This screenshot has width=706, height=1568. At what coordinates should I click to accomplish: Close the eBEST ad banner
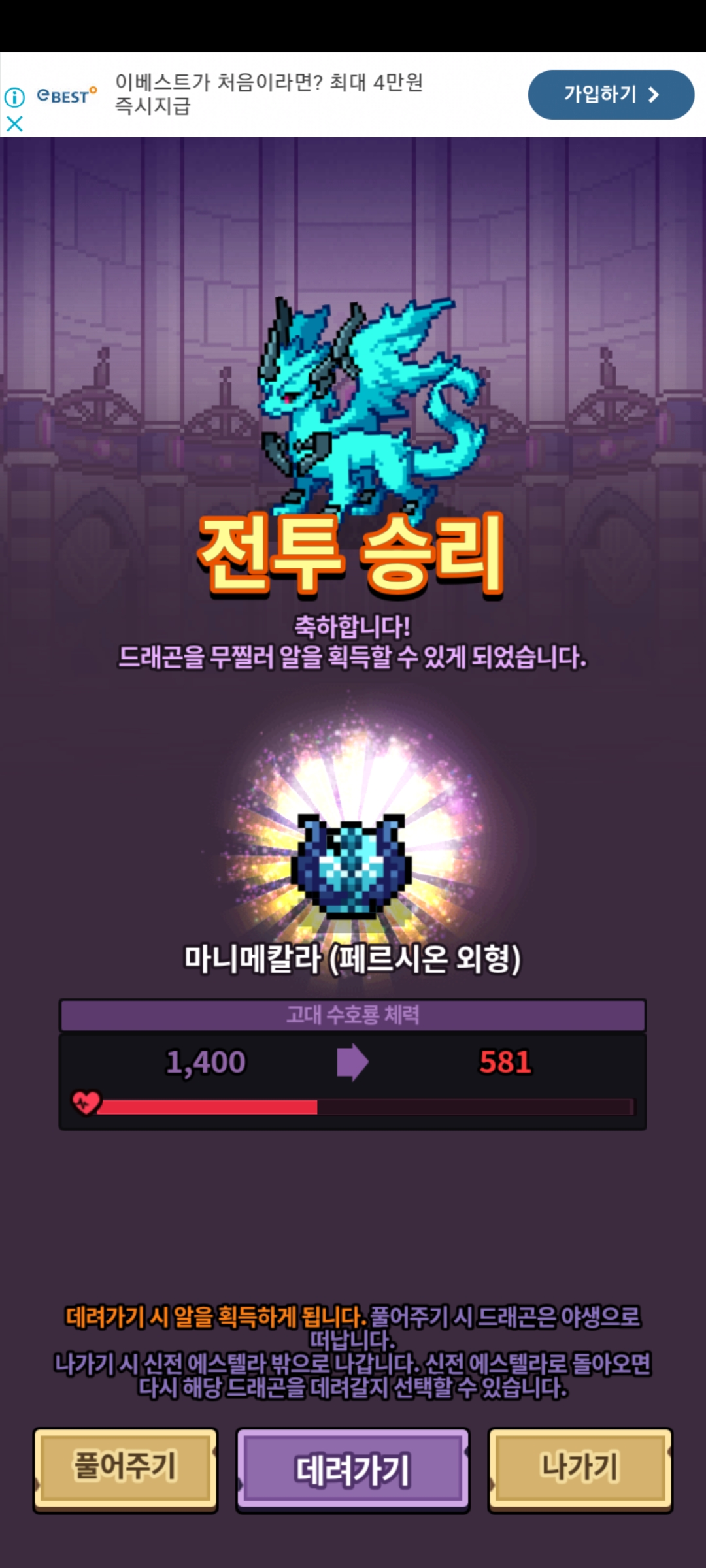[x=14, y=123]
